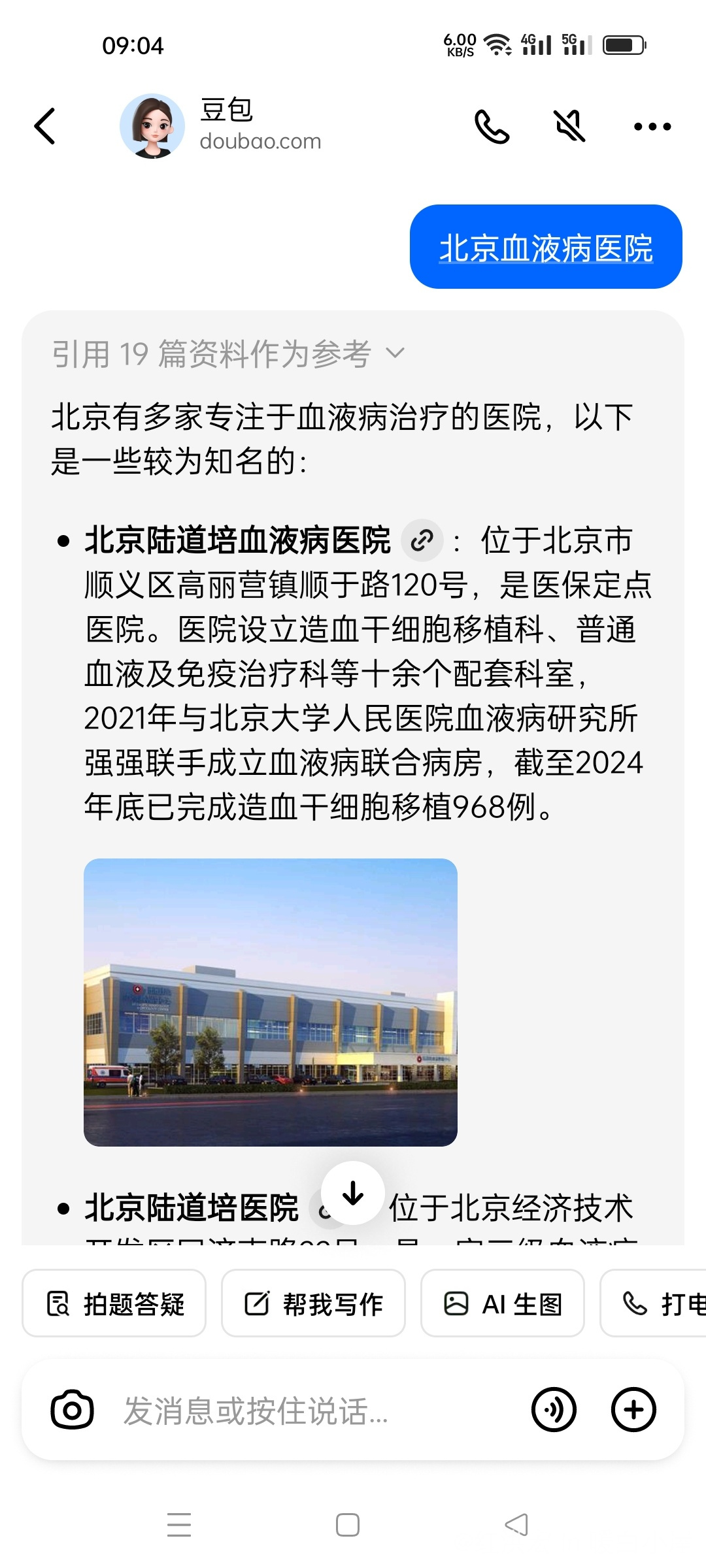Screen dimensions: 706x1568
Task: Start a voice call with Doubao
Action: click(x=492, y=126)
